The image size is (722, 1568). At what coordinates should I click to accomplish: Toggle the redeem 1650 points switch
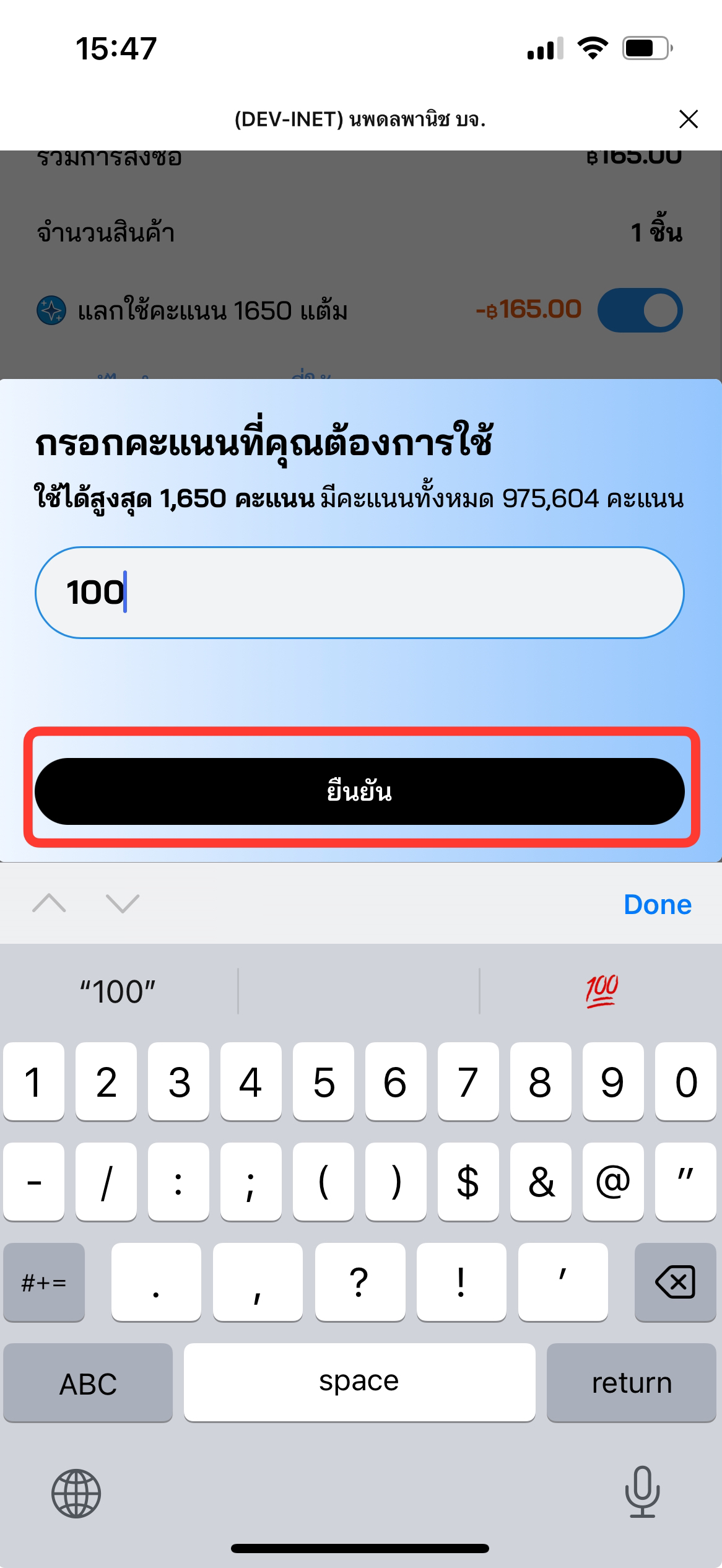tap(640, 310)
